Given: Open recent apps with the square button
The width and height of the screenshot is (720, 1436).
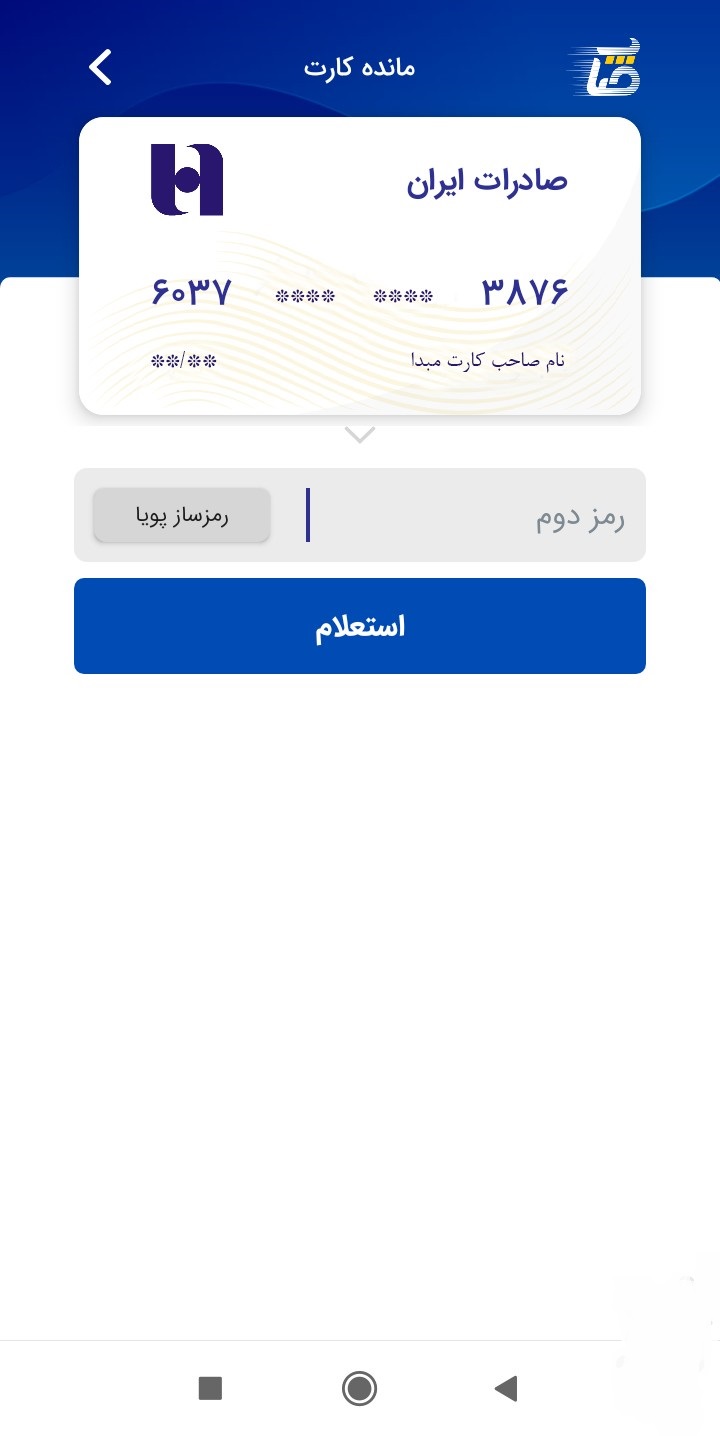Looking at the screenshot, I should 209,1389.
